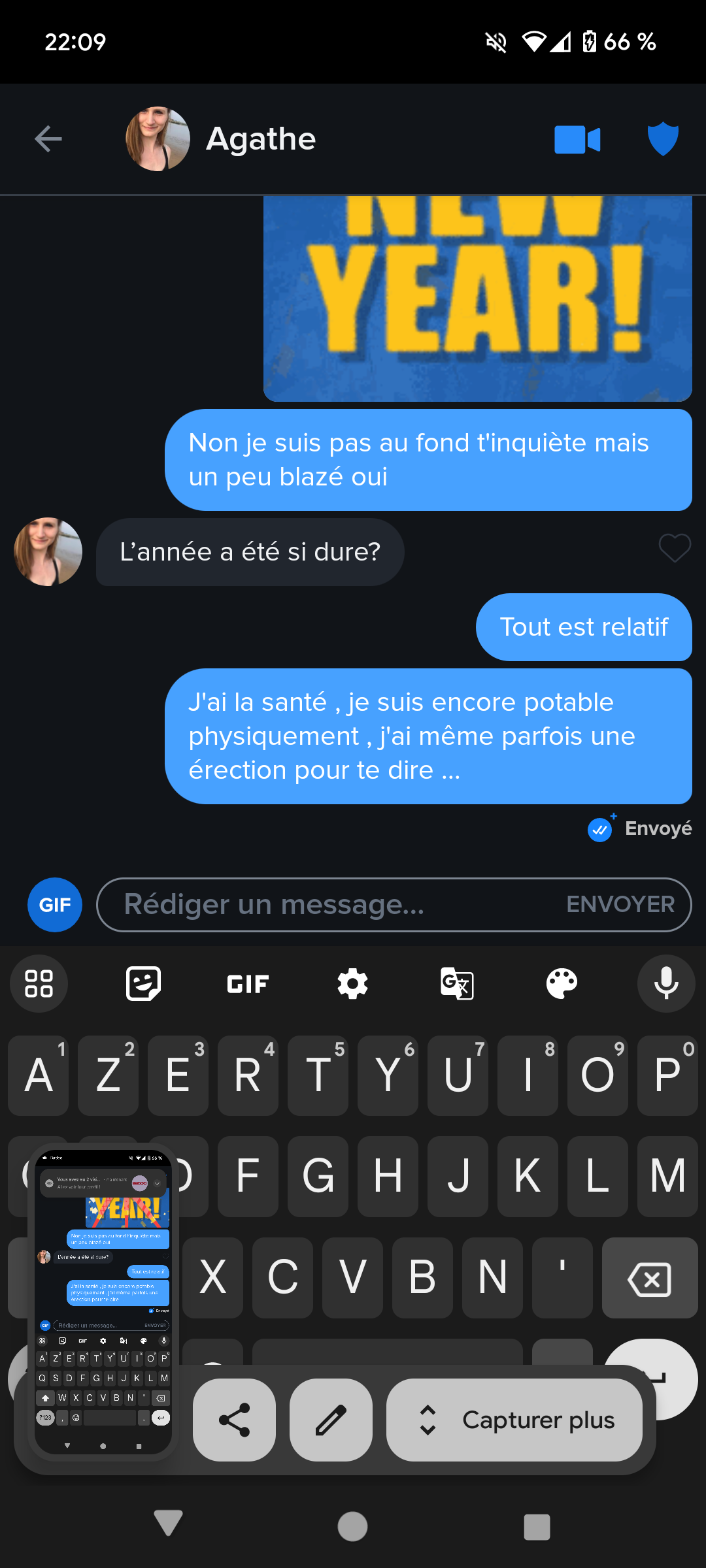Start voice input with the microphone

click(x=666, y=983)
